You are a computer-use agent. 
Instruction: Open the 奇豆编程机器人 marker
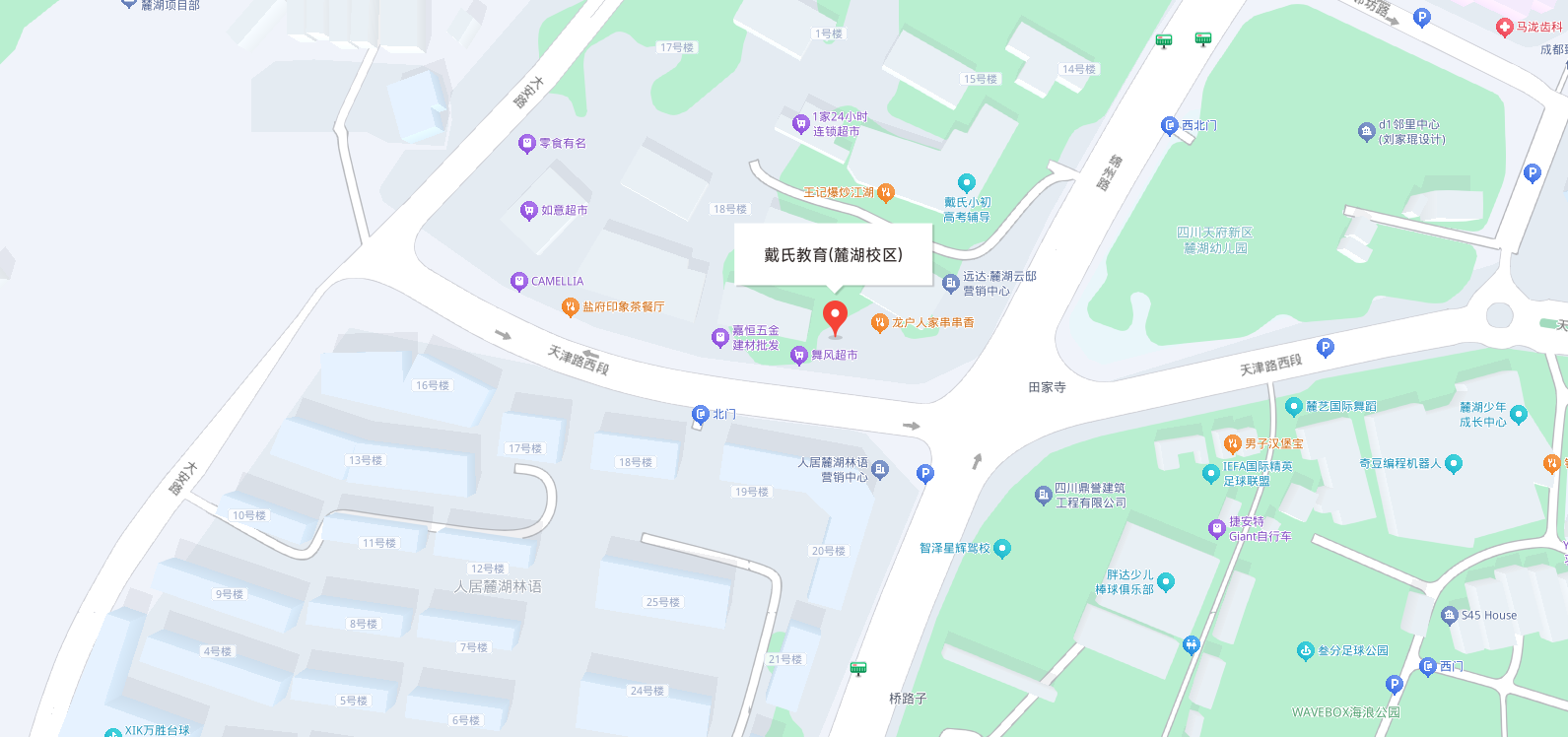[x=1454, y=464]
